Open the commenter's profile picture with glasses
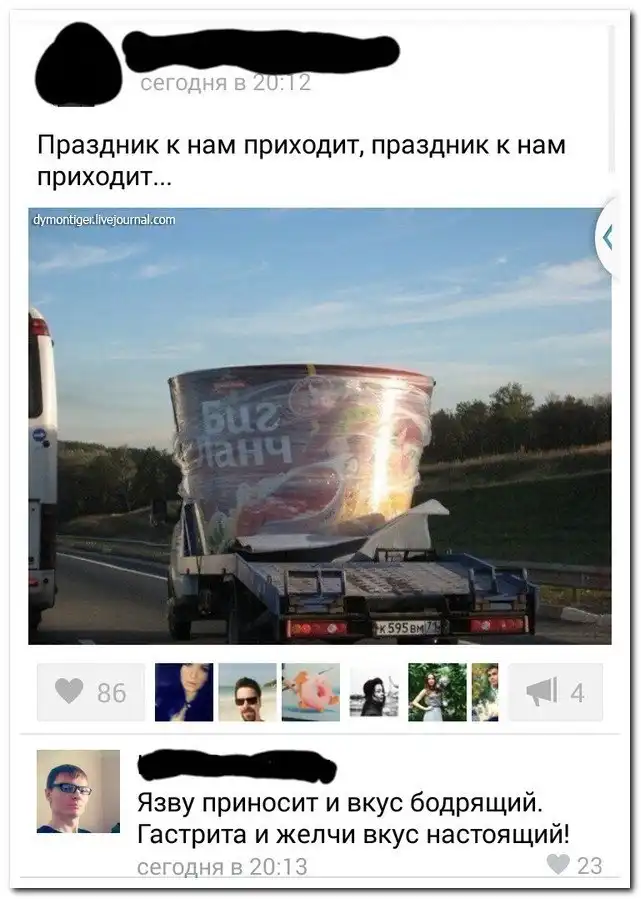This screenshot has width=641, height=899. [x=78, y=792]
